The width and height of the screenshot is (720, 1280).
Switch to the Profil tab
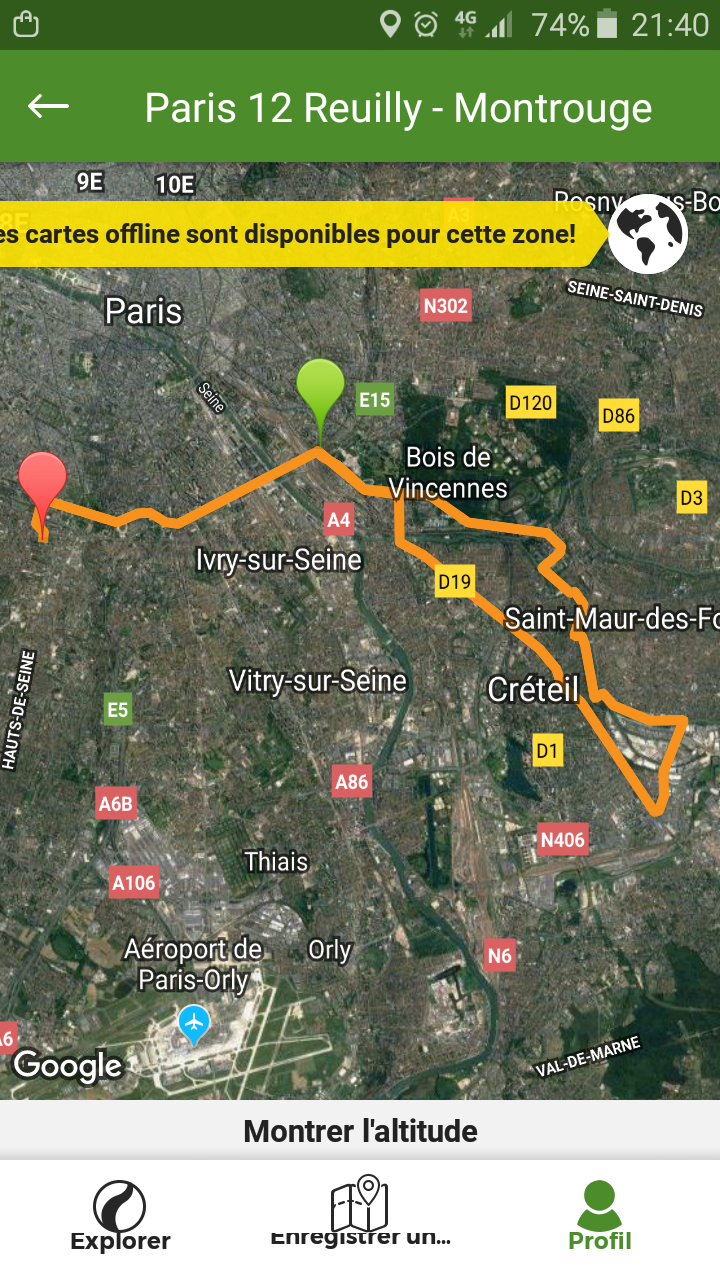600,1215
